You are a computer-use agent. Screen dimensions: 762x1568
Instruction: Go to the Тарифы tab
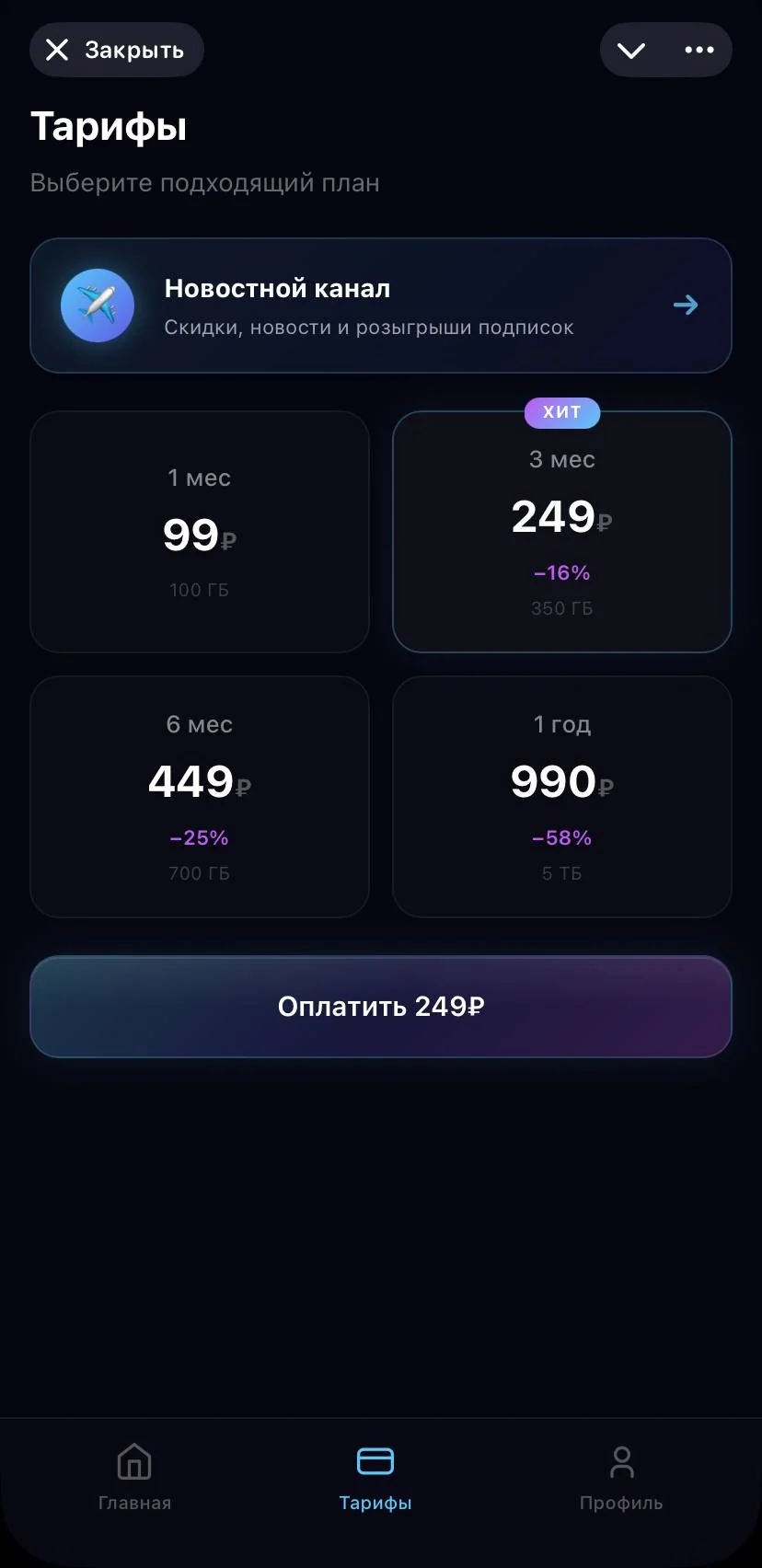tap(375, 1478)
